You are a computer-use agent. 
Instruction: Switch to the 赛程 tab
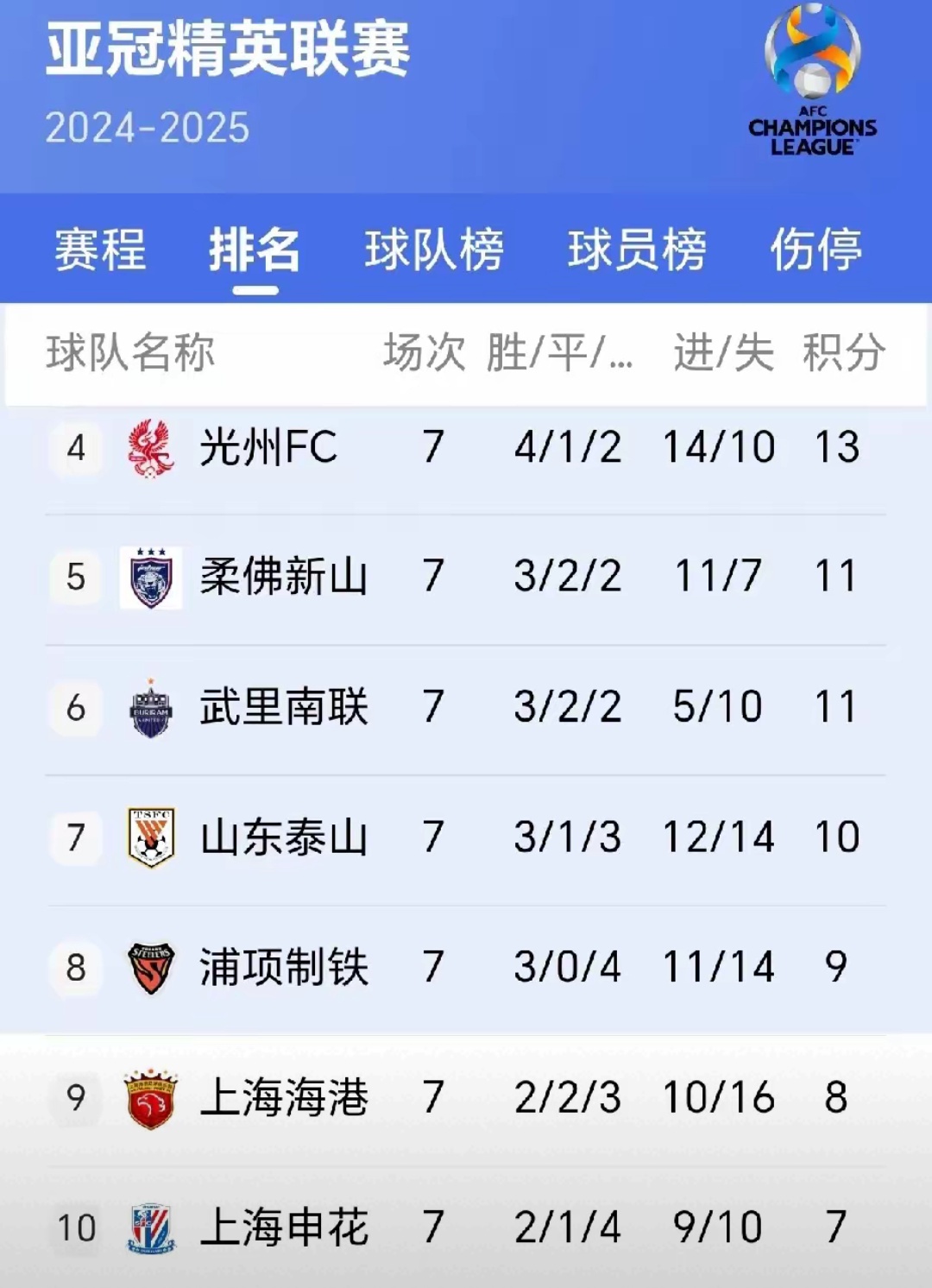[102, 250]
